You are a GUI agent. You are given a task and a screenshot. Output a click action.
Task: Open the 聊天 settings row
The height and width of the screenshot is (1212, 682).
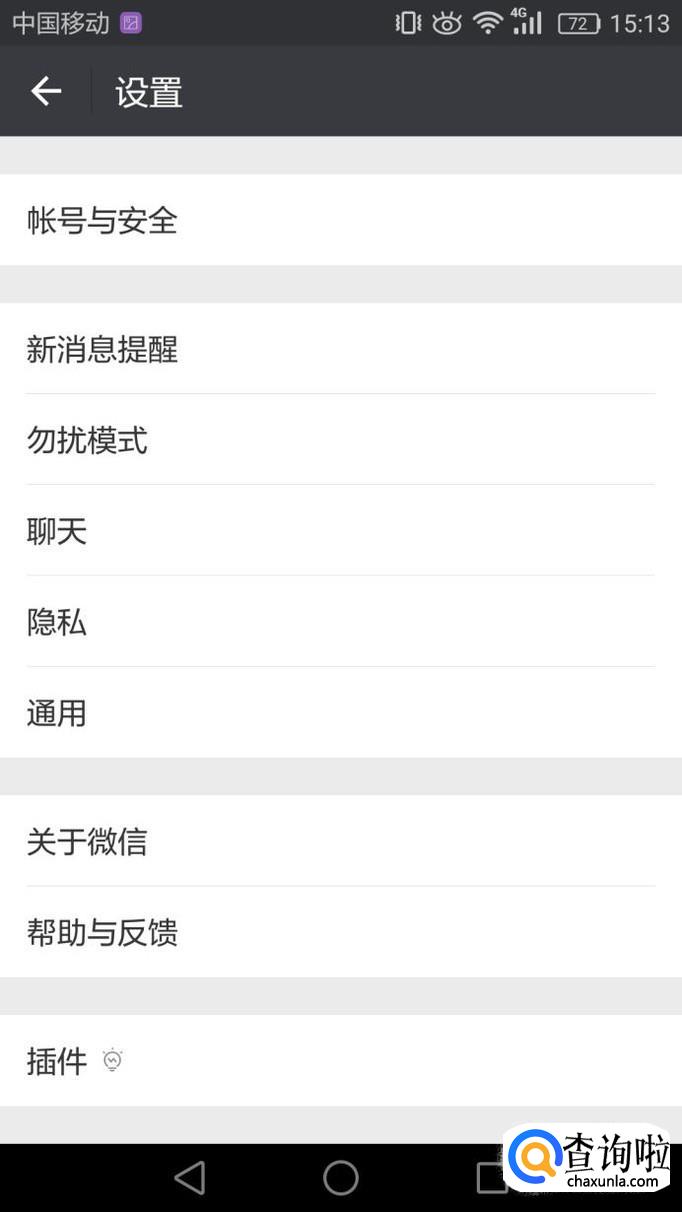tap(340, 531)
